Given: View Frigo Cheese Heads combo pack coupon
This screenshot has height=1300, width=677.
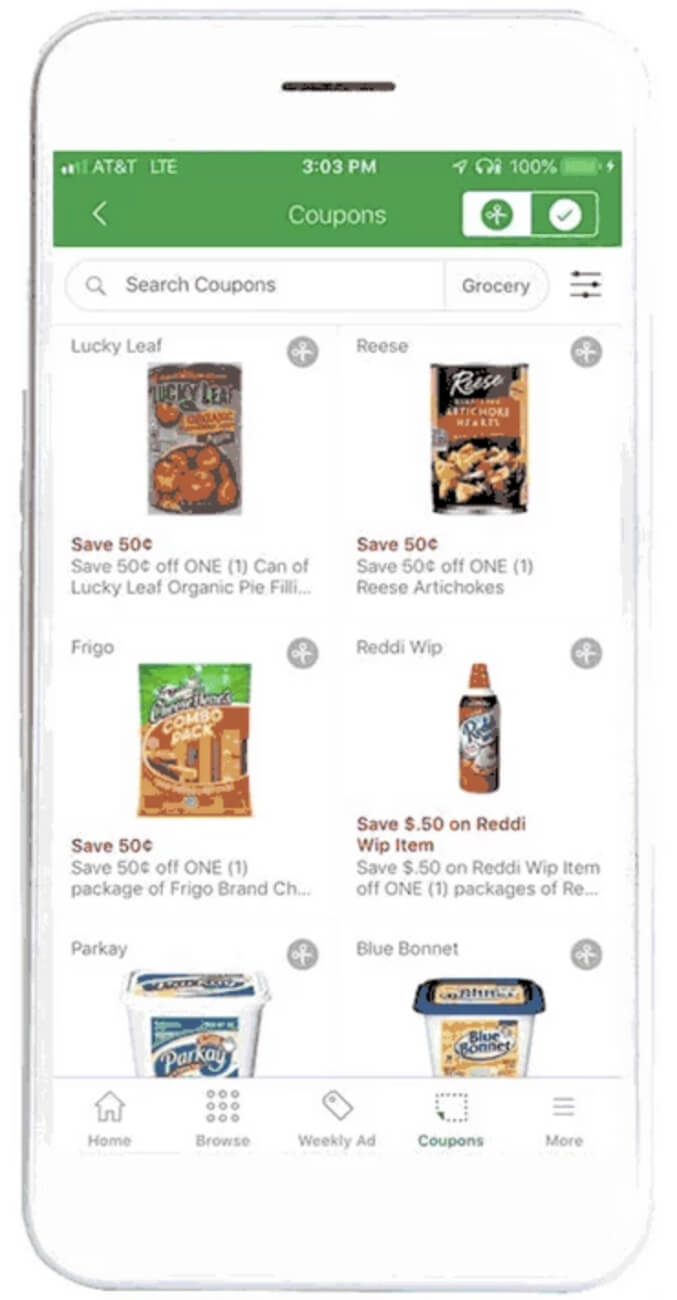Looking at the screenshot, I should pyautogui.click(x=194, y=740).
